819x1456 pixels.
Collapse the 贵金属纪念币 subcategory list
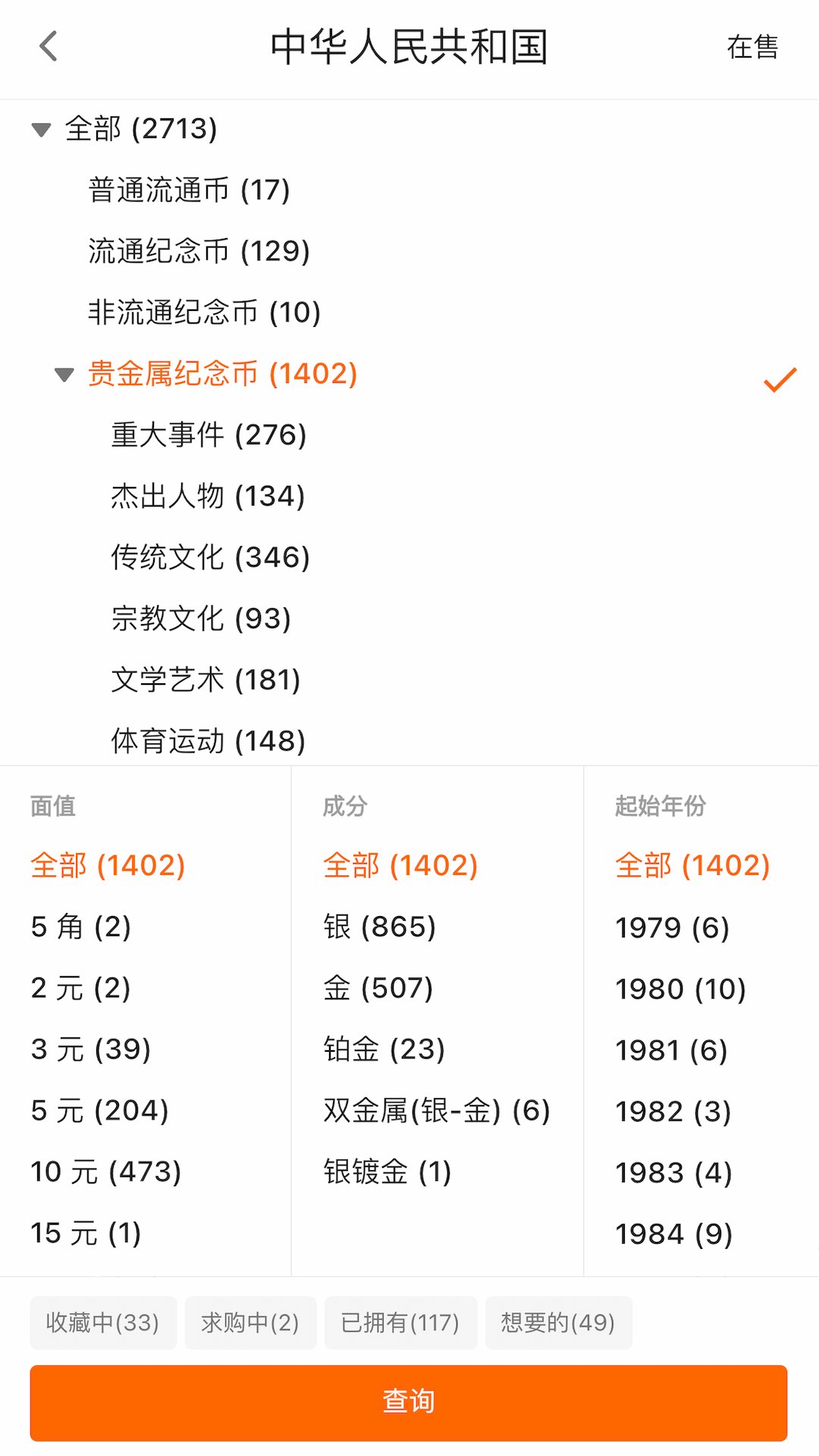(64, 375)
